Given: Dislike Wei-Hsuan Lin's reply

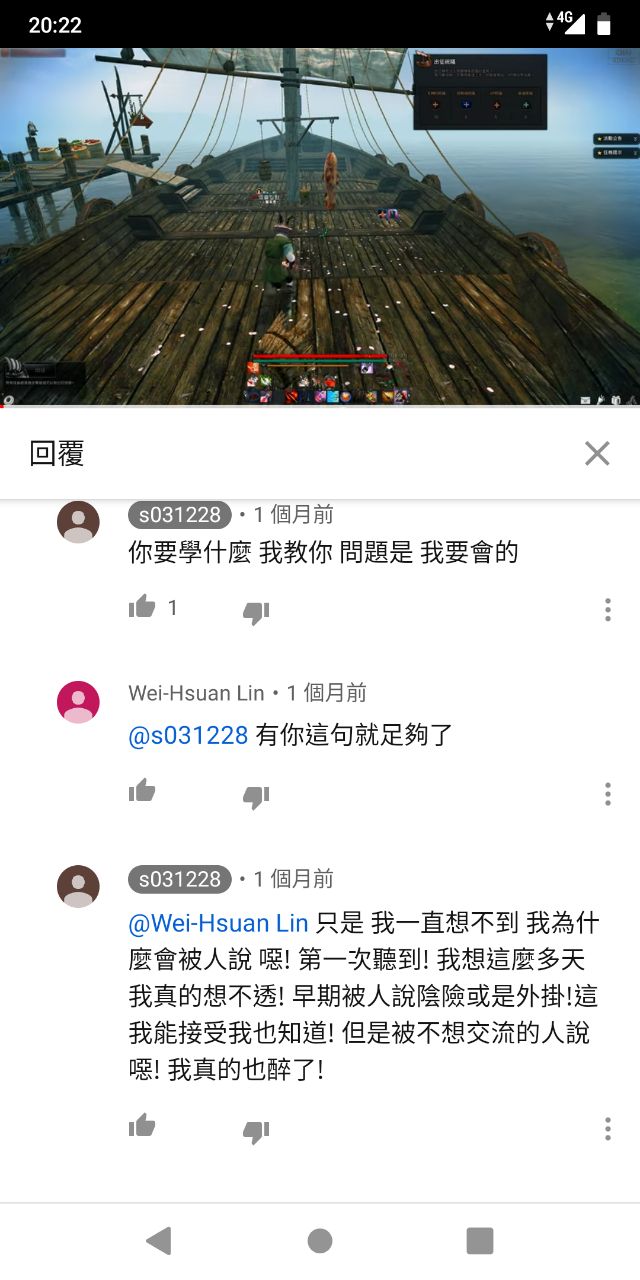Looking at the screenshot, I should tap(256, 796).
